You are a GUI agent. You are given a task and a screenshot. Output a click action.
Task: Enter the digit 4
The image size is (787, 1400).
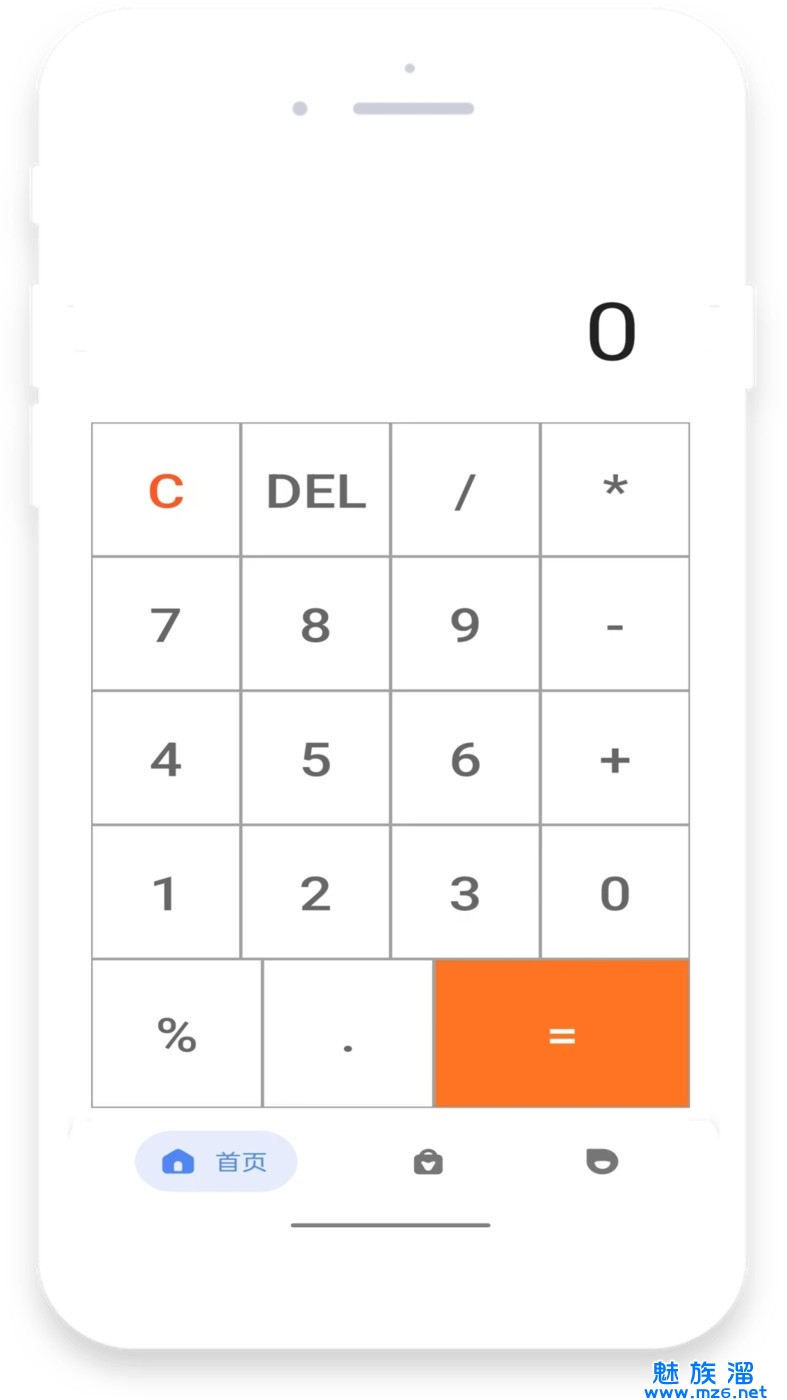click(x=166, y=758)
